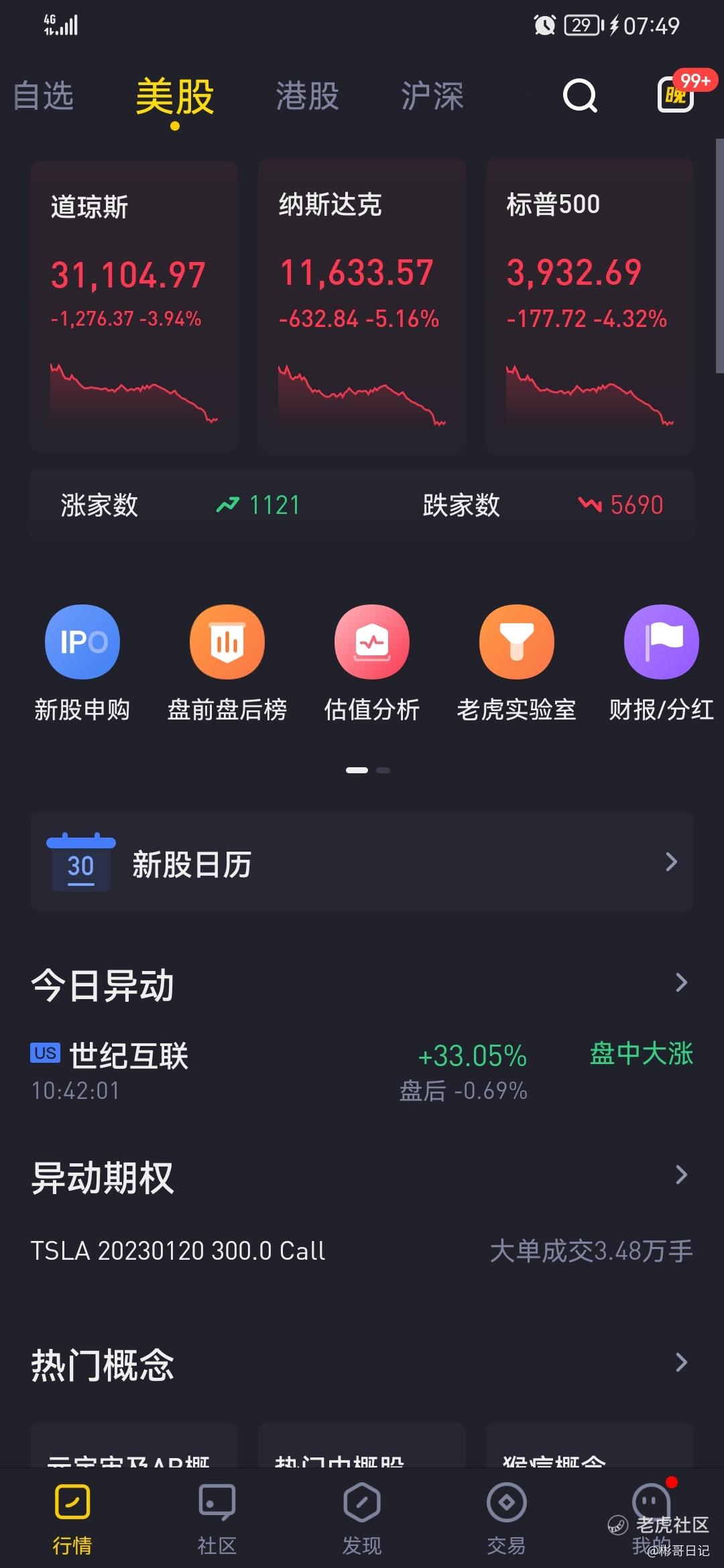Open the 新股日历 row
The image size is (724, 1568).
tap(362, 862)
